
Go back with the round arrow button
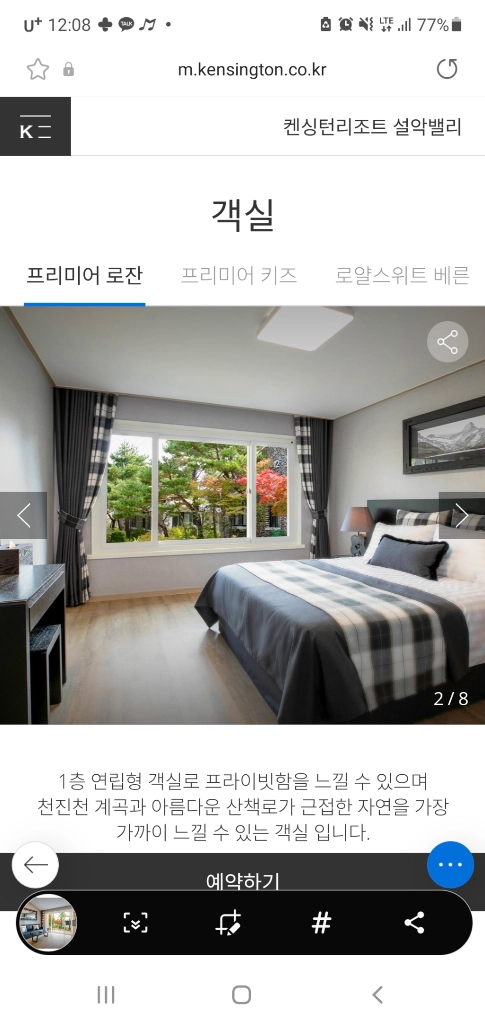[35, 865]
